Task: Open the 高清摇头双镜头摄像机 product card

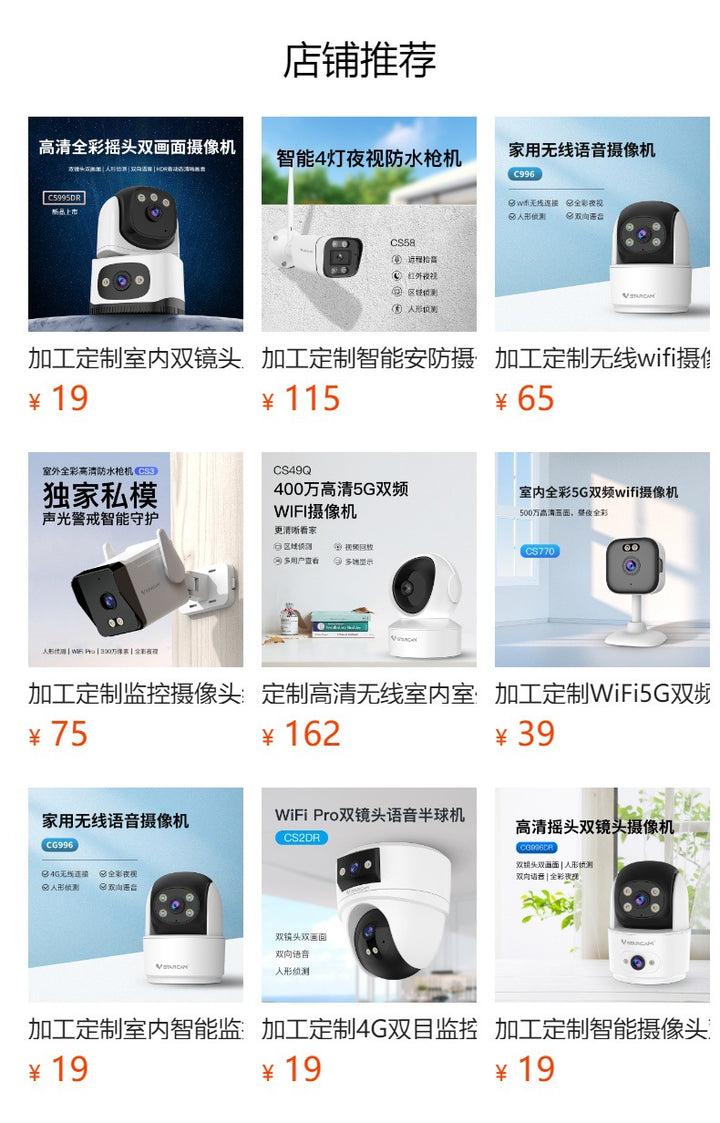Action: coord(602,894)
